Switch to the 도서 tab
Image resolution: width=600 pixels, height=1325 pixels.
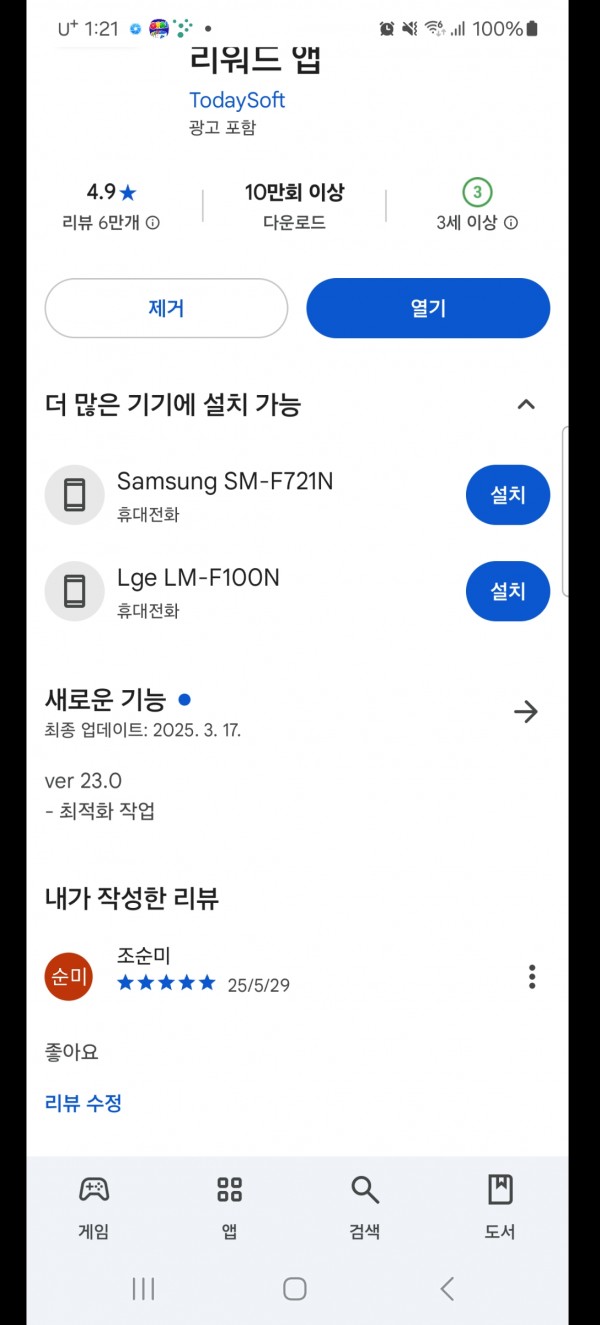(x=500, y=1207)
